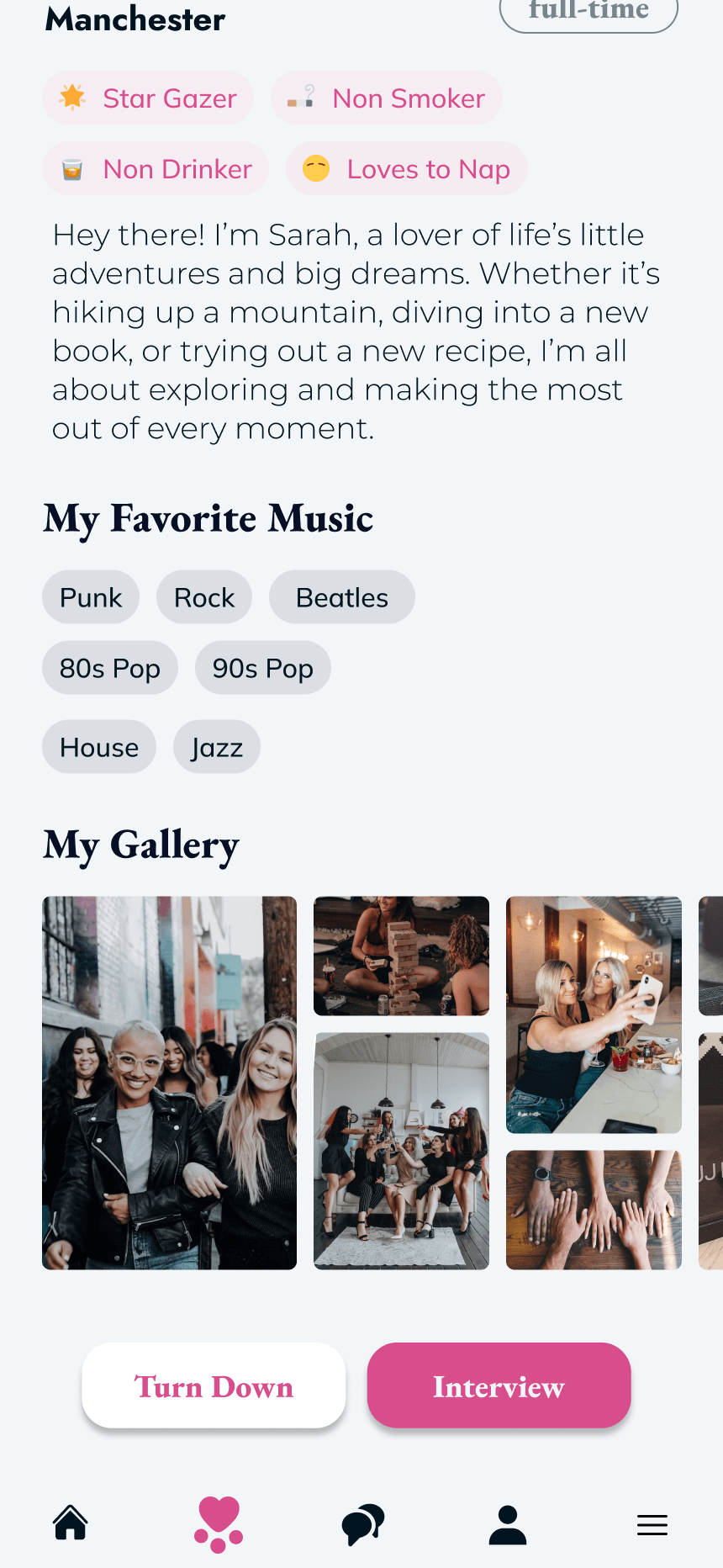Open the hands on table photo
Image resolution: width=723 pixels, height=1568 pixels.
(x=594, y=1210)
